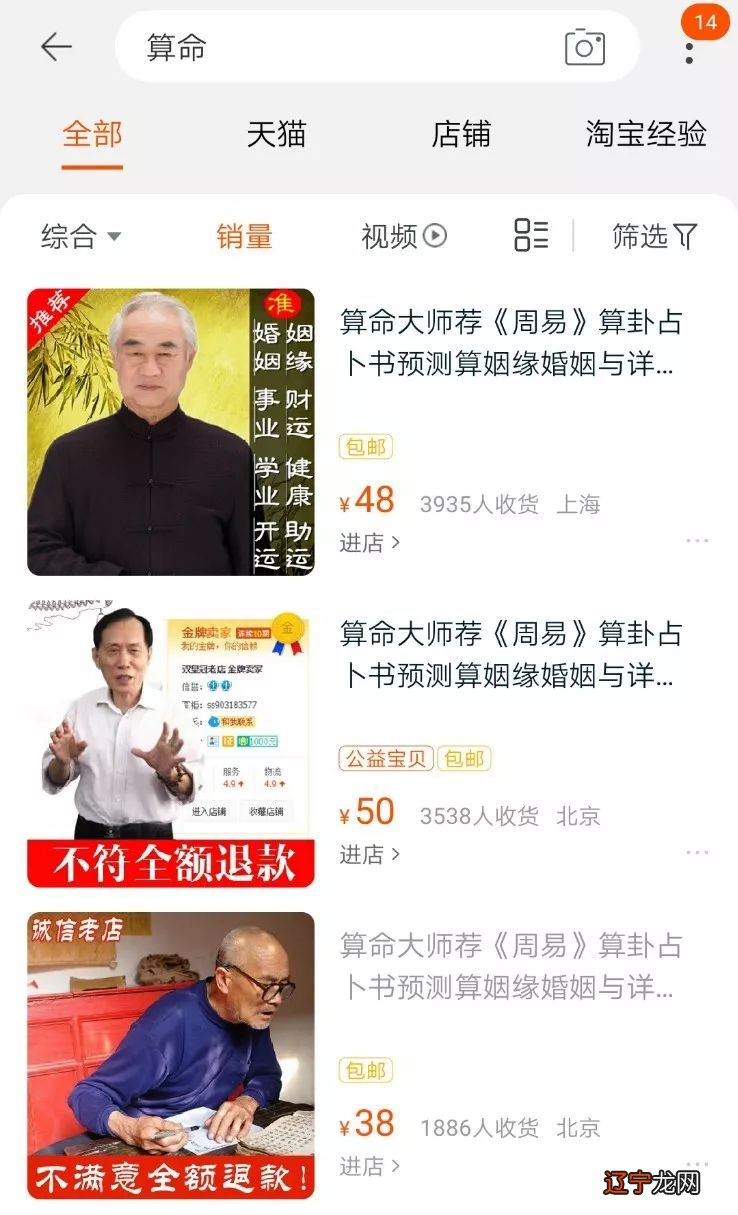The image size is (738, 1215).
Task: Keep 全部 selected as active filter
Action: tap(91, 134)
